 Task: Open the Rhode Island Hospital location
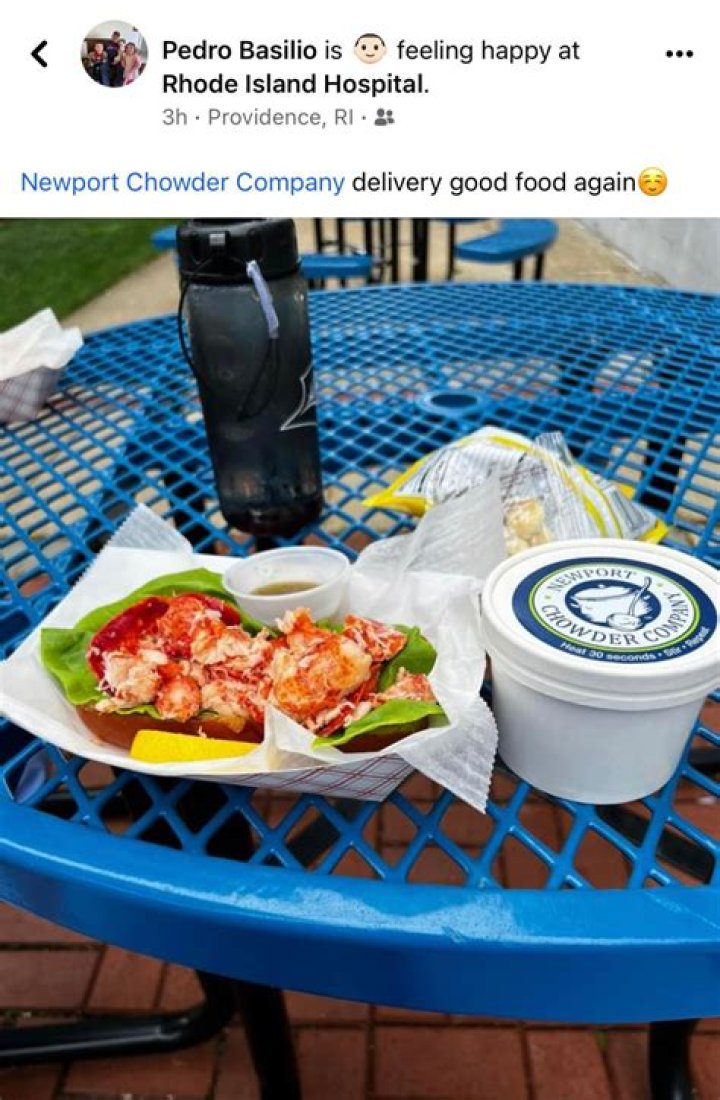295,84
